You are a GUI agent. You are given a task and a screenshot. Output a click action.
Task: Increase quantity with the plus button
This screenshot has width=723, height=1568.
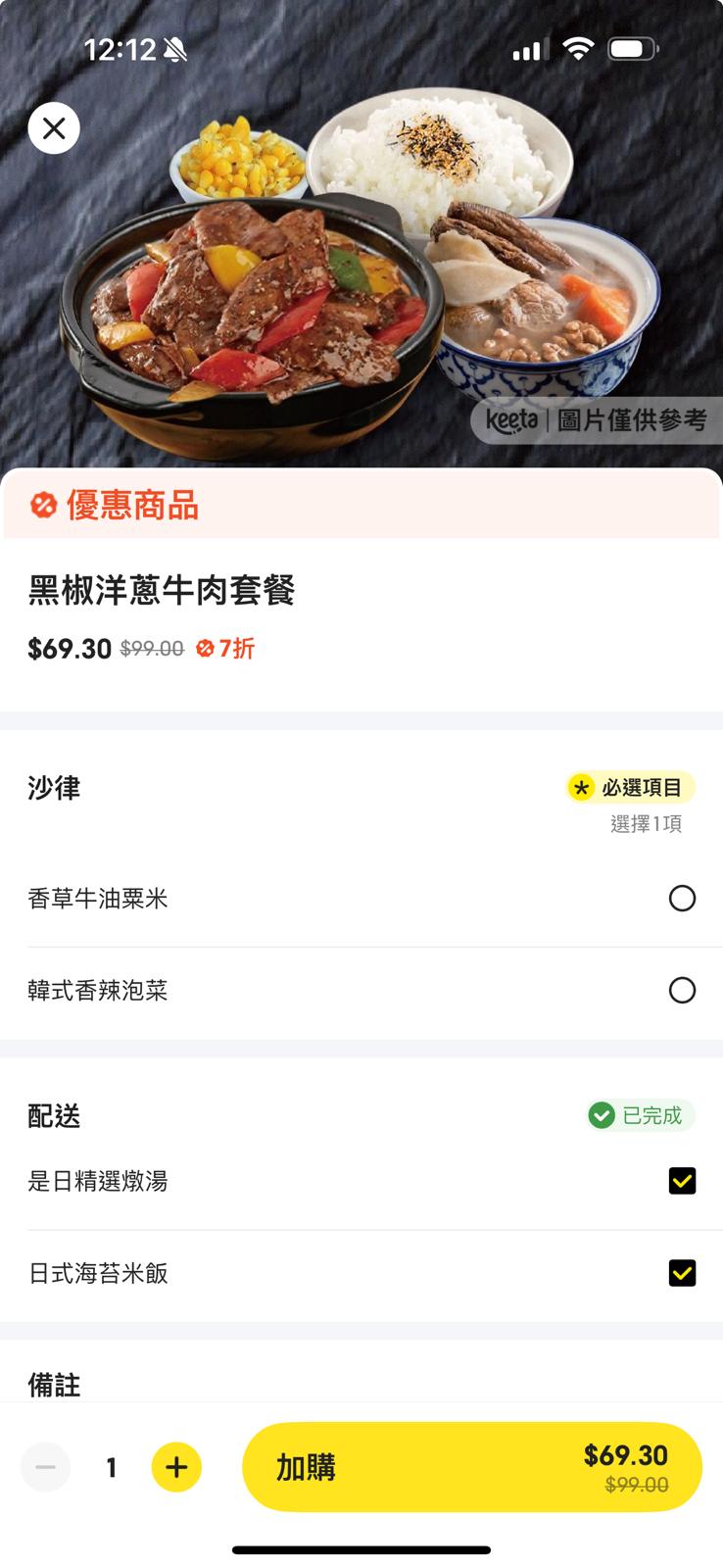click(x=176, y=1467)
